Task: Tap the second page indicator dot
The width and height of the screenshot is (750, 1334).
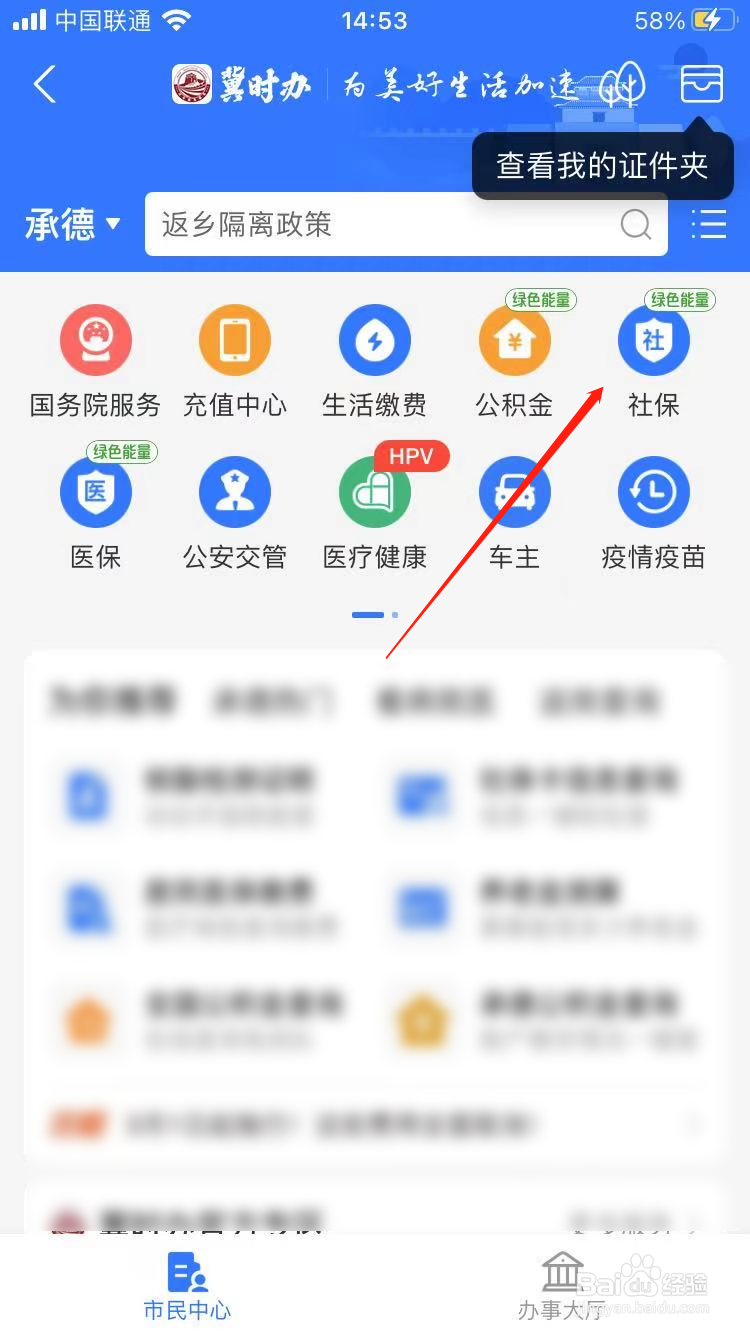Action: [x=394, y=615]
